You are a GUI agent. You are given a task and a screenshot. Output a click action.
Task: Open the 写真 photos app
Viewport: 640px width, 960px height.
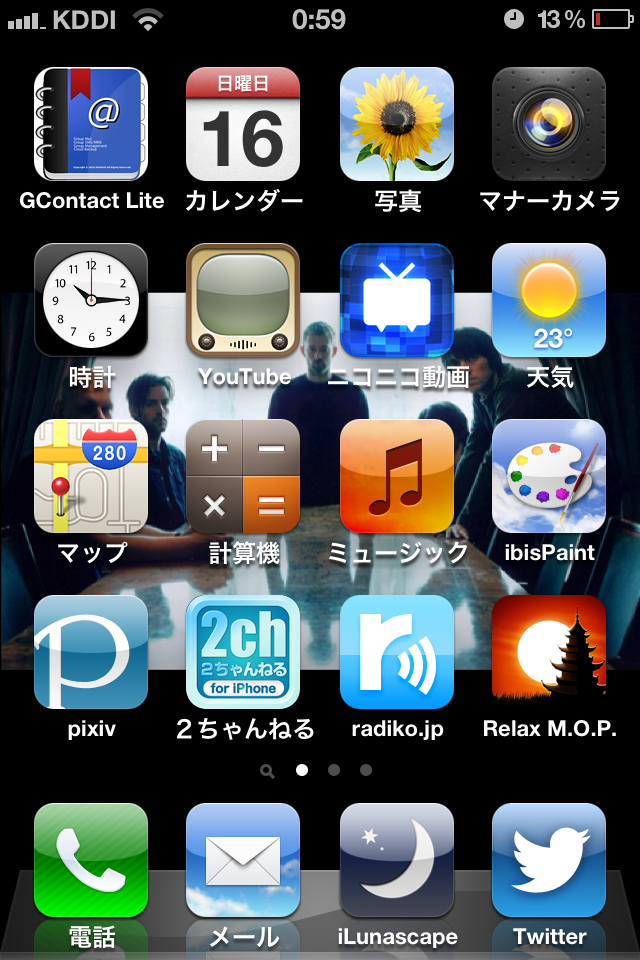(x=397, y=124)
